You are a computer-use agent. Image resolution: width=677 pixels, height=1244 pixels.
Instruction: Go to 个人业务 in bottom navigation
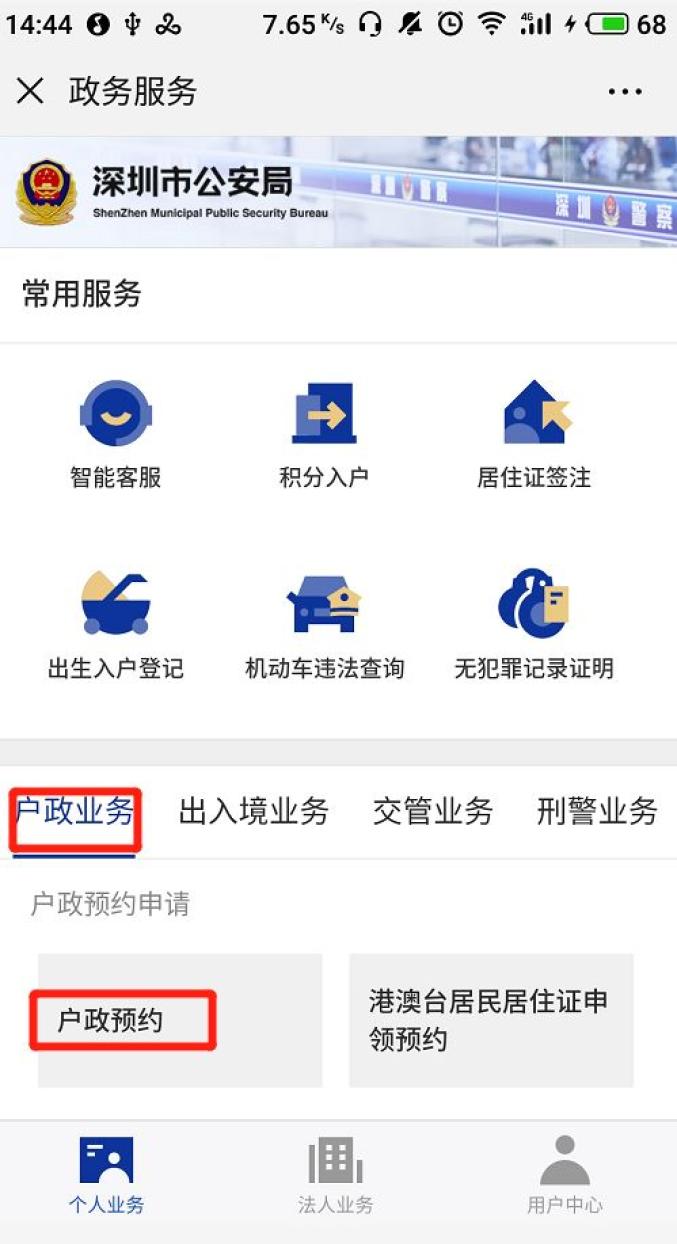[x=106, y=1176]
